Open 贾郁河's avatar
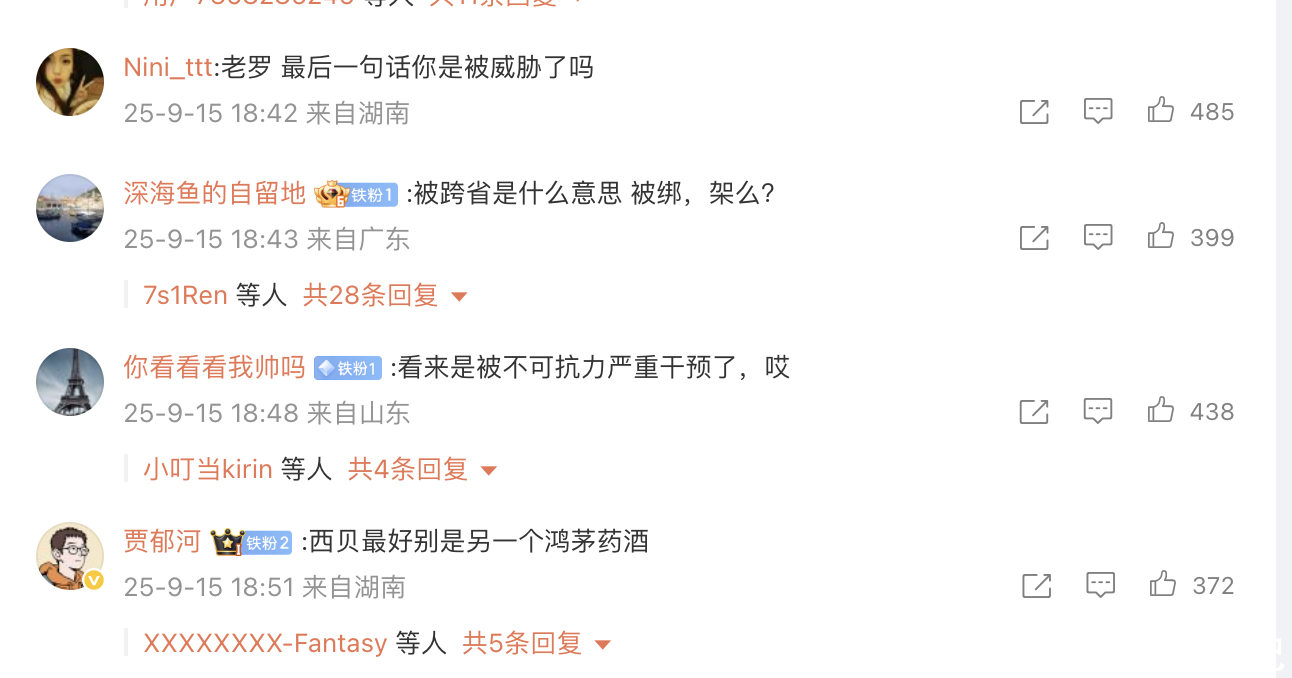 click(70, 556)
